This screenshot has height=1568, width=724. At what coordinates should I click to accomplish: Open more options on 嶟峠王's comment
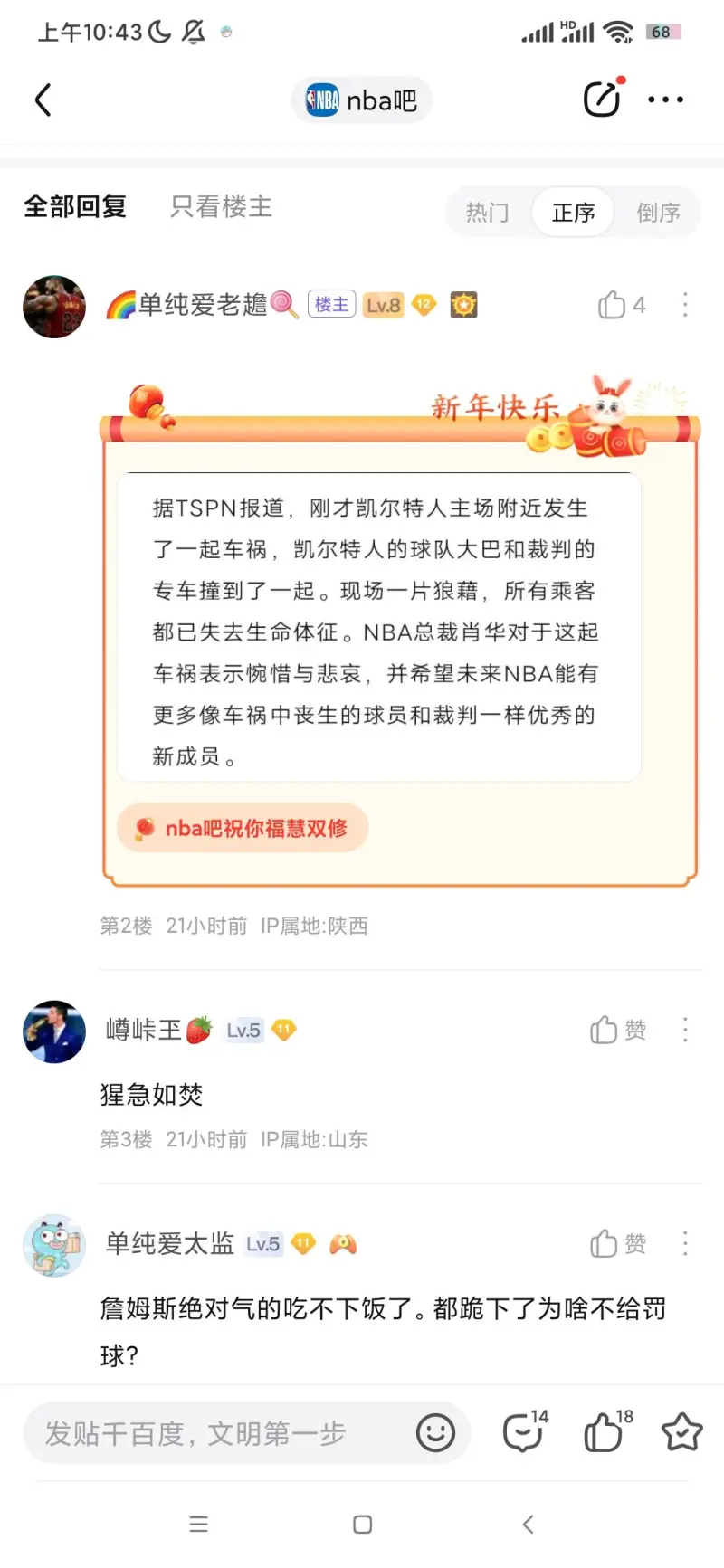[x=685, y=1030]
